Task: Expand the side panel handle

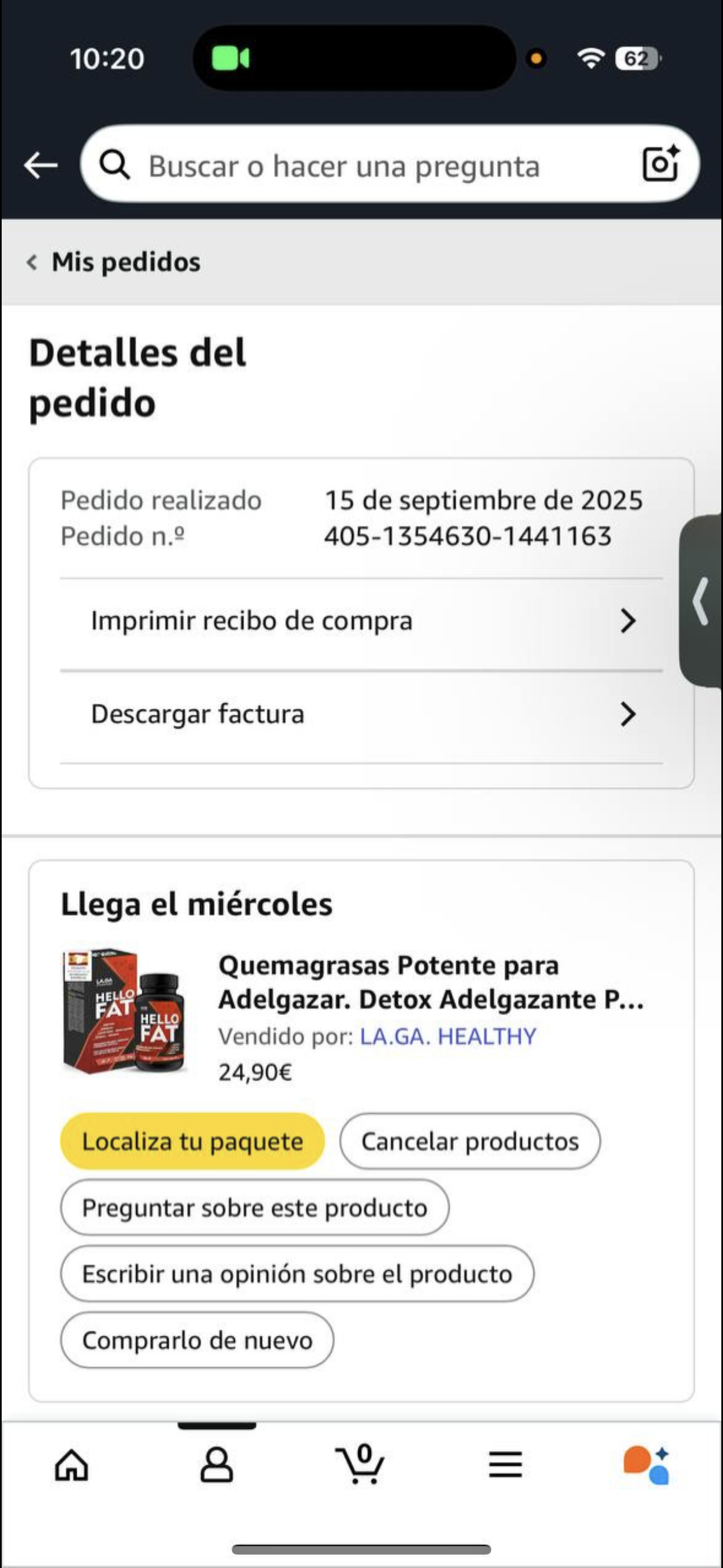Action: [702, 601]
